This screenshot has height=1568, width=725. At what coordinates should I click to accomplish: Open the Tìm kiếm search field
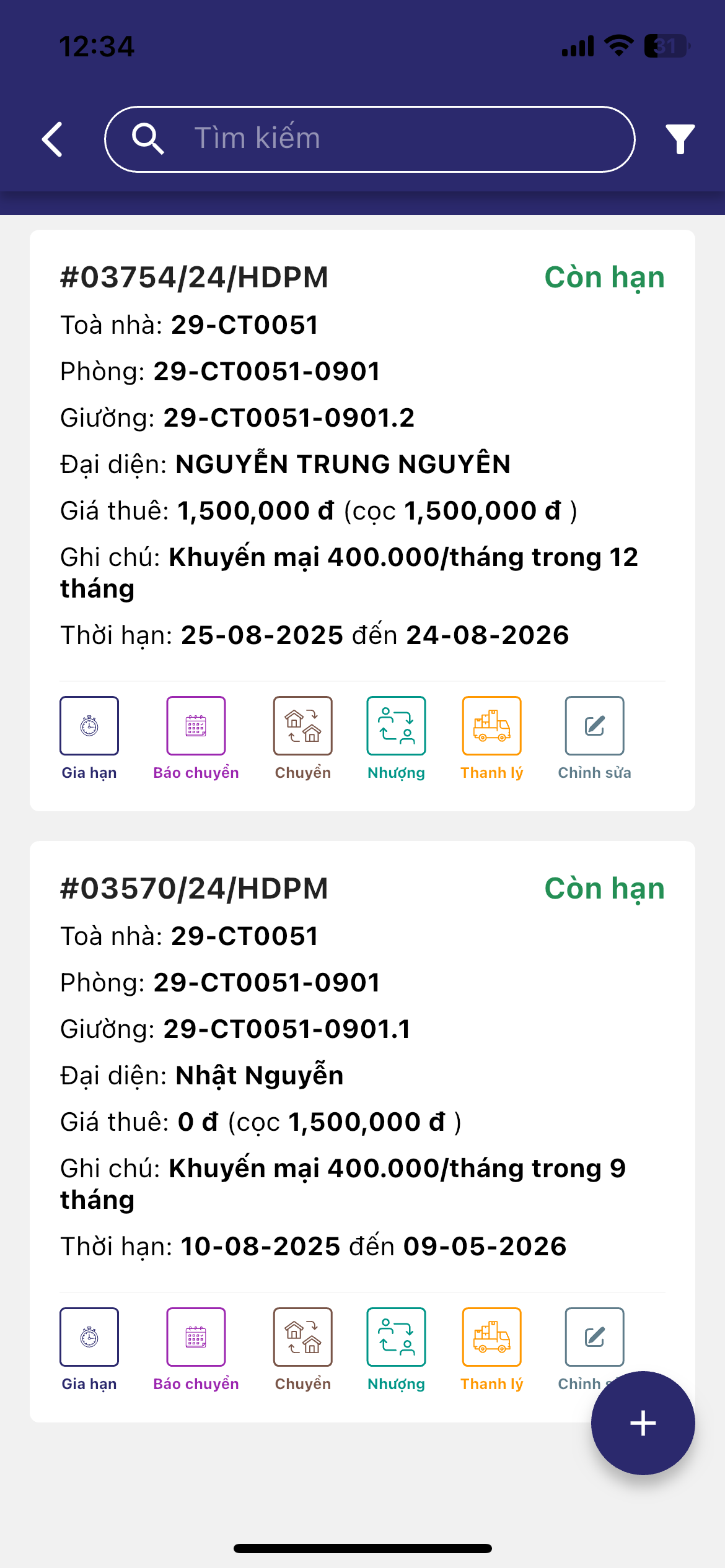pyautogui.click(x=369, y=139)
